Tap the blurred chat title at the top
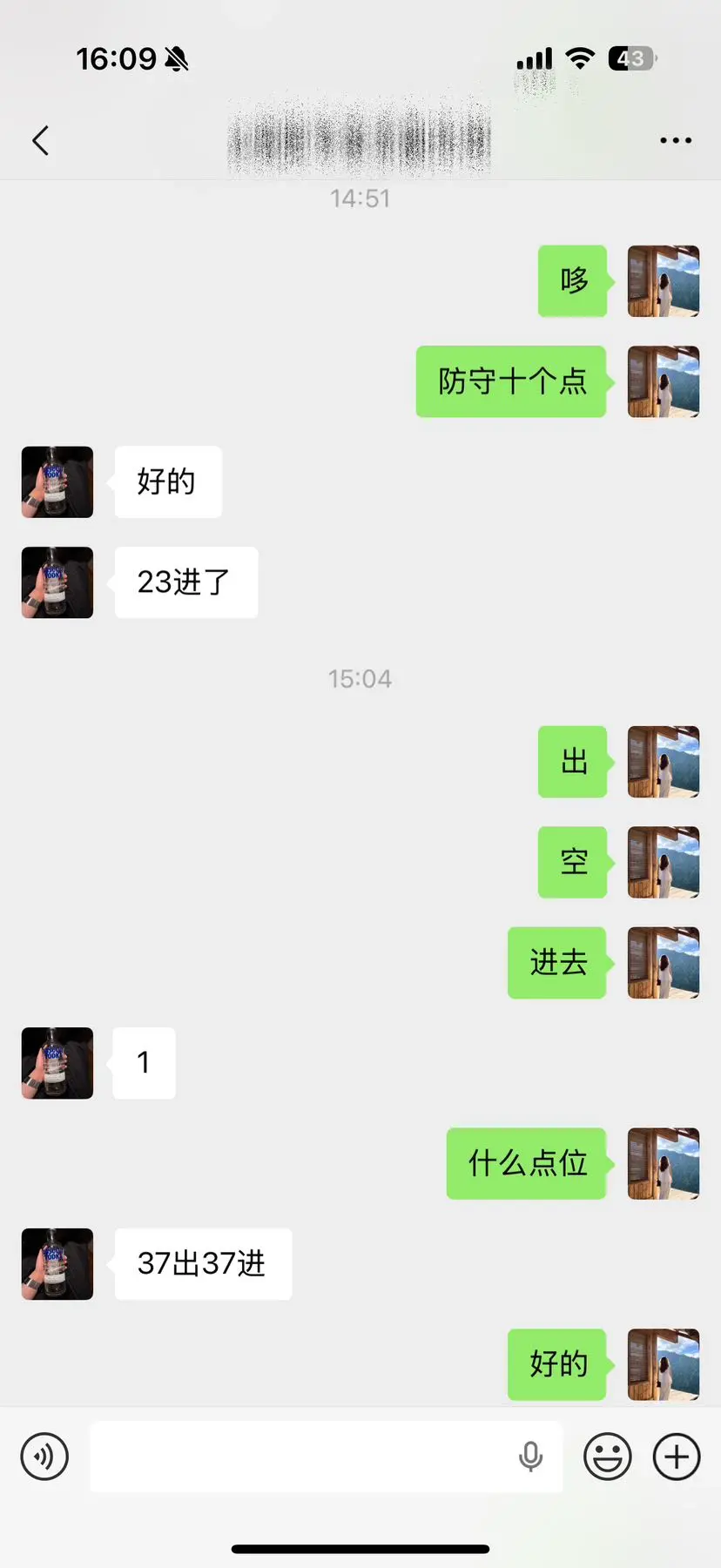 [360, 139]
